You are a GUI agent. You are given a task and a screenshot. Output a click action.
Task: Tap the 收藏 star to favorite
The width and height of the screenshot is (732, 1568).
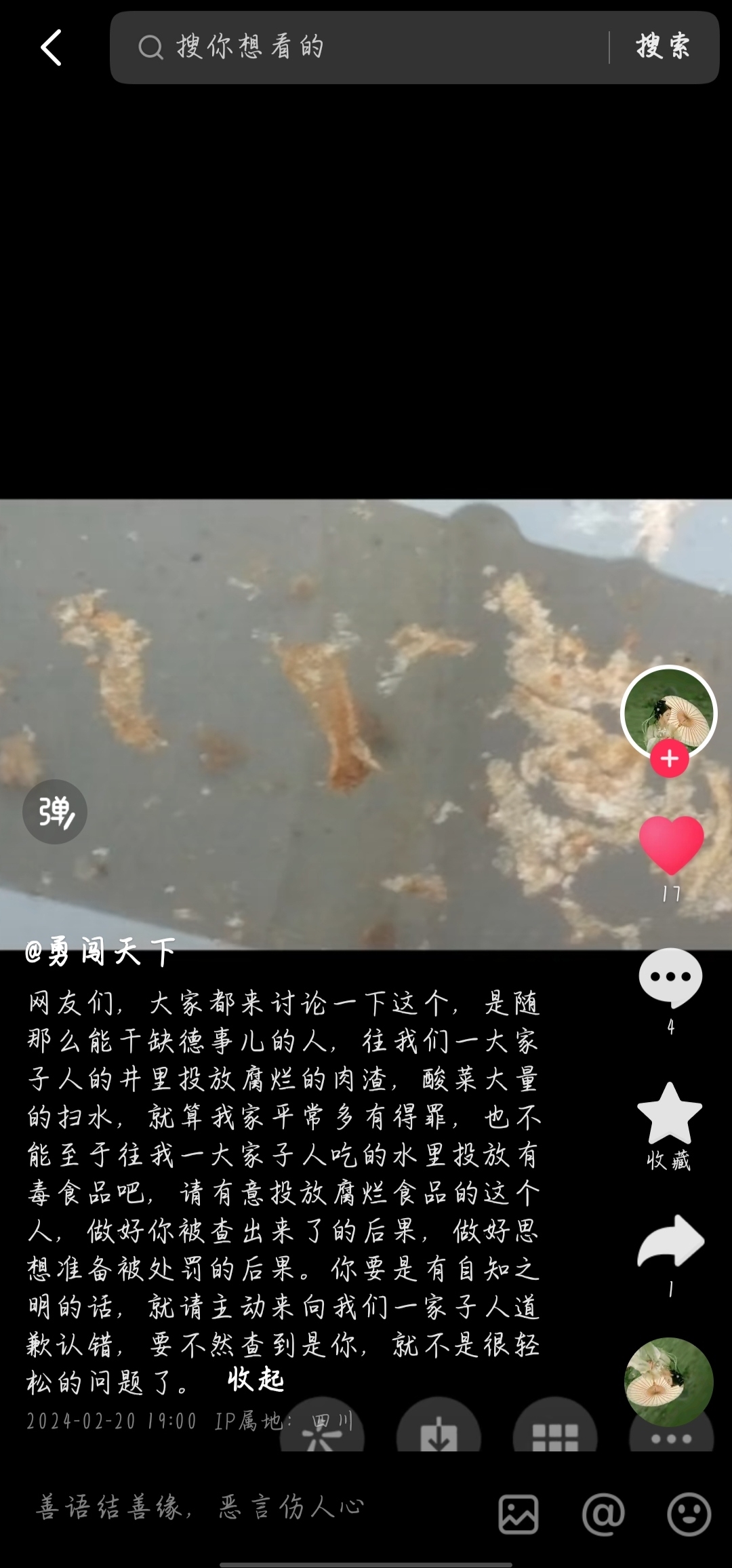point(670,1114)
